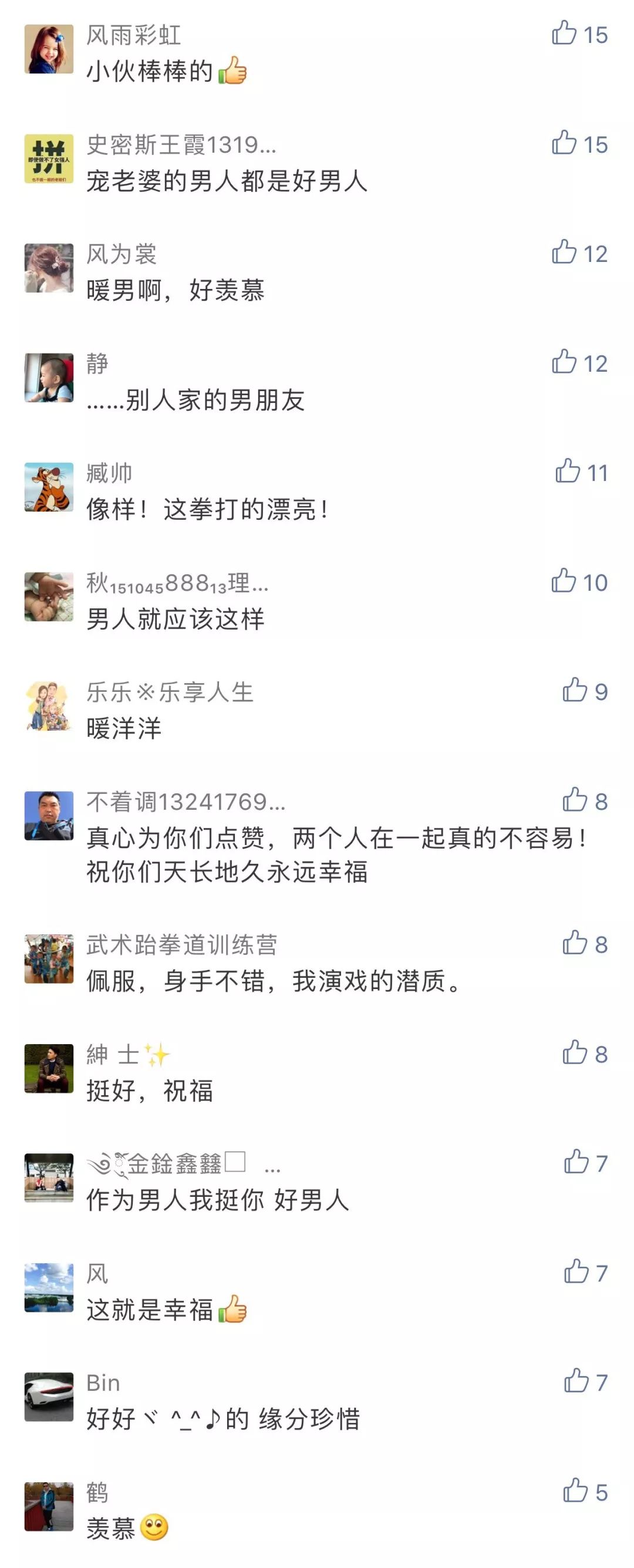
Task: Like the comment by 史密斯王霞1319
Action: point(564,143)
